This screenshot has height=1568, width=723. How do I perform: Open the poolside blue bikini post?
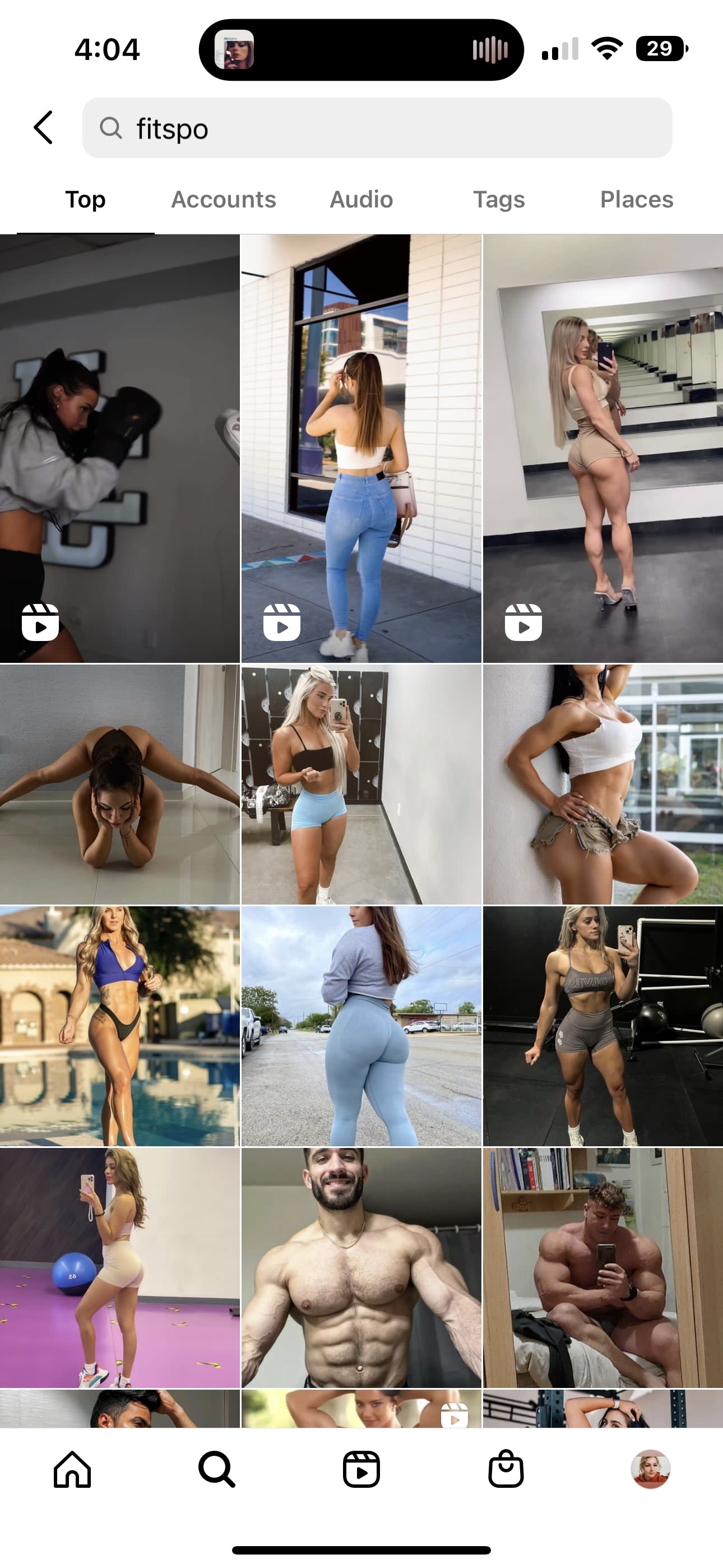click(119, 1026)
